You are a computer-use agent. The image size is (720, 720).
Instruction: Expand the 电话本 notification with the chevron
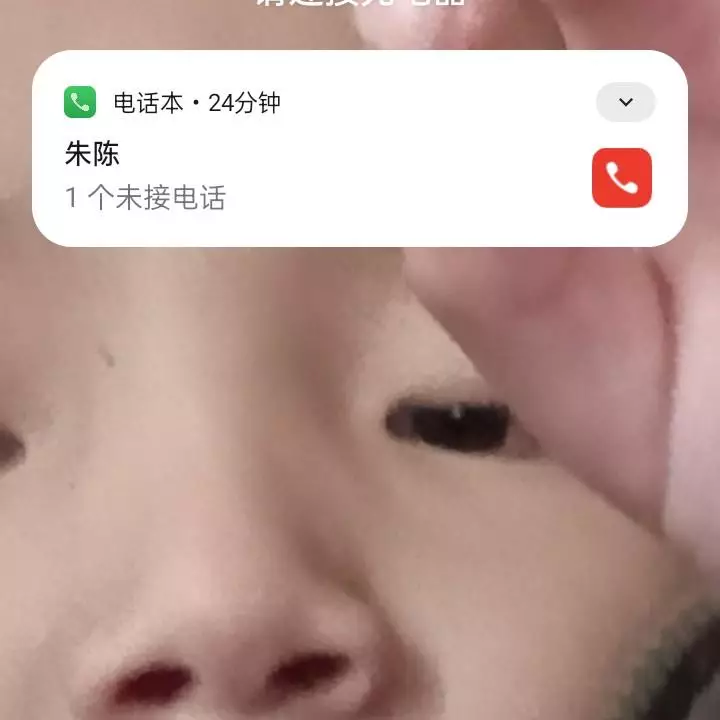point(625,102)
